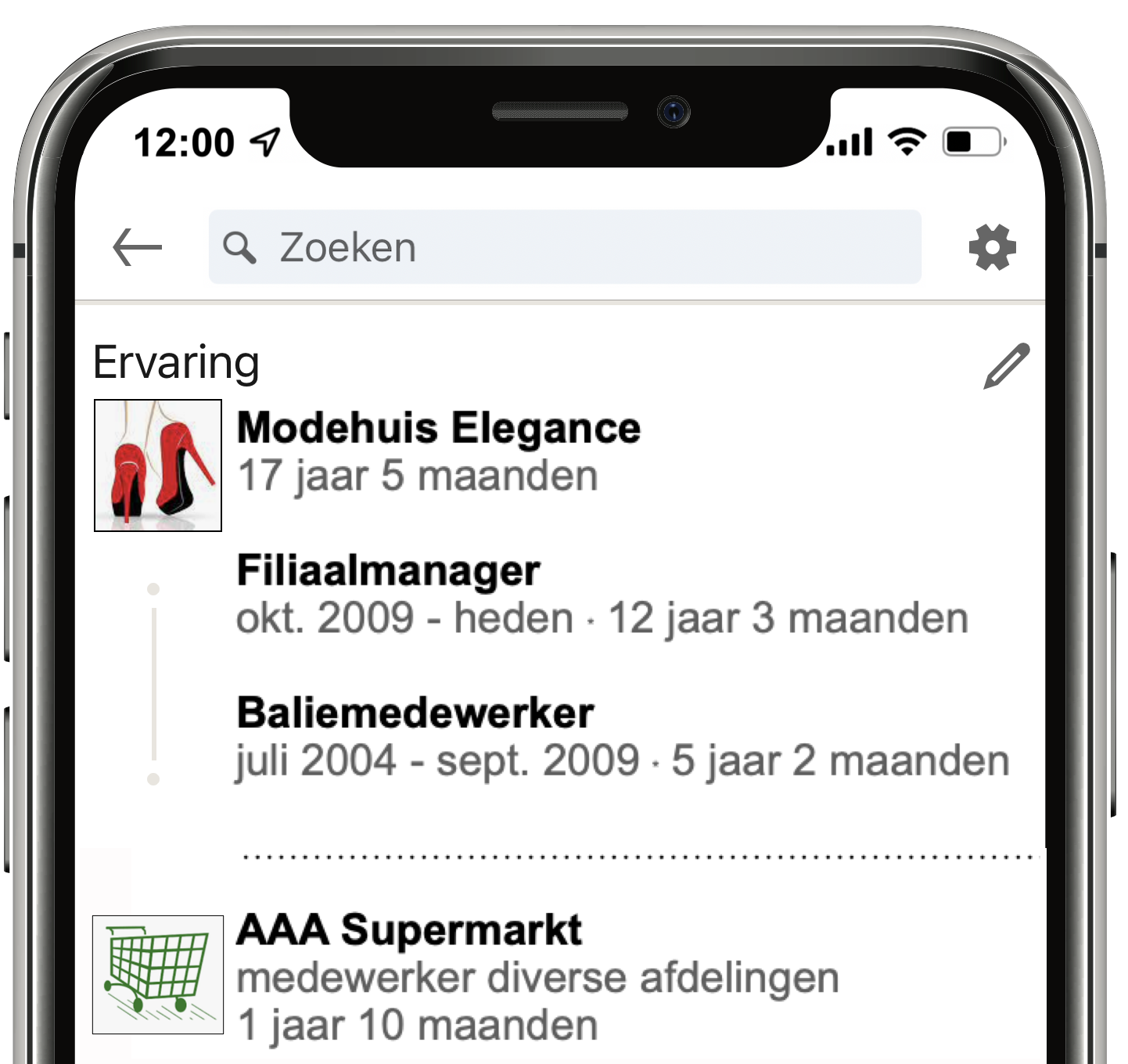Viewport: 1128px width, 1064px height.
Task: Go back with the arrow icon
Action: tap(138, 247)
